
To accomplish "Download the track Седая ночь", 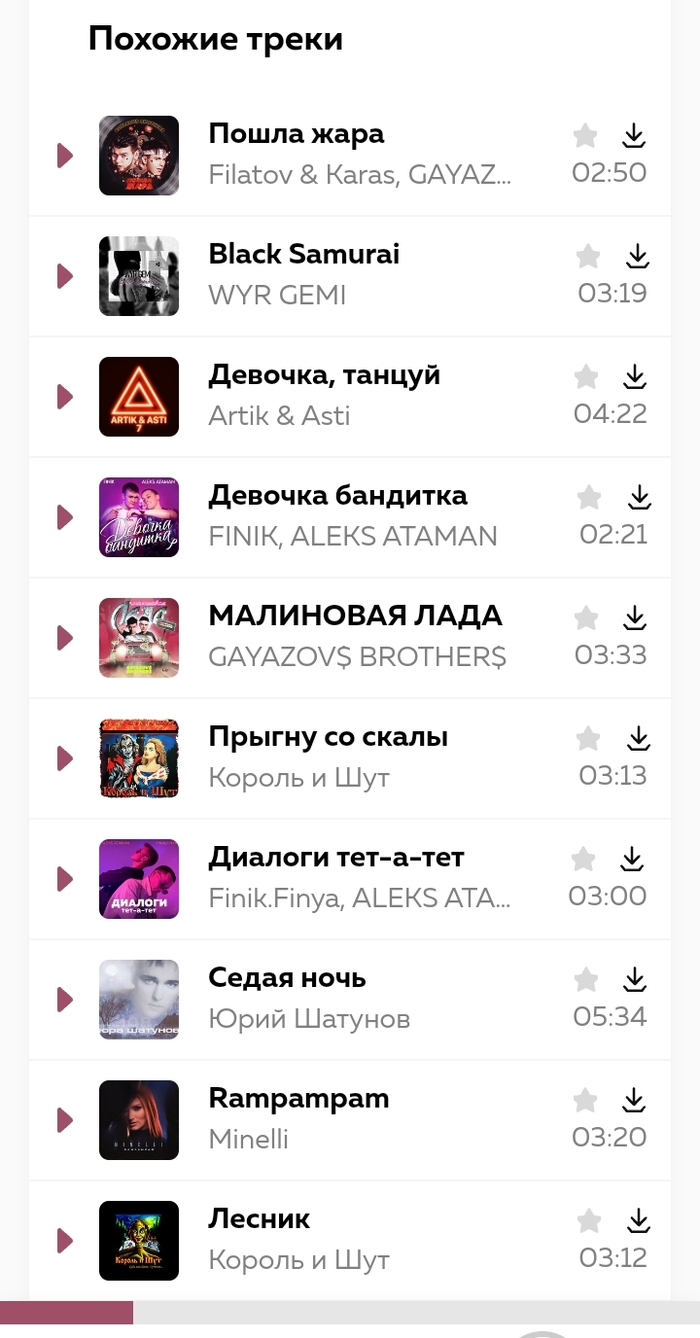I will pos(634,979).
